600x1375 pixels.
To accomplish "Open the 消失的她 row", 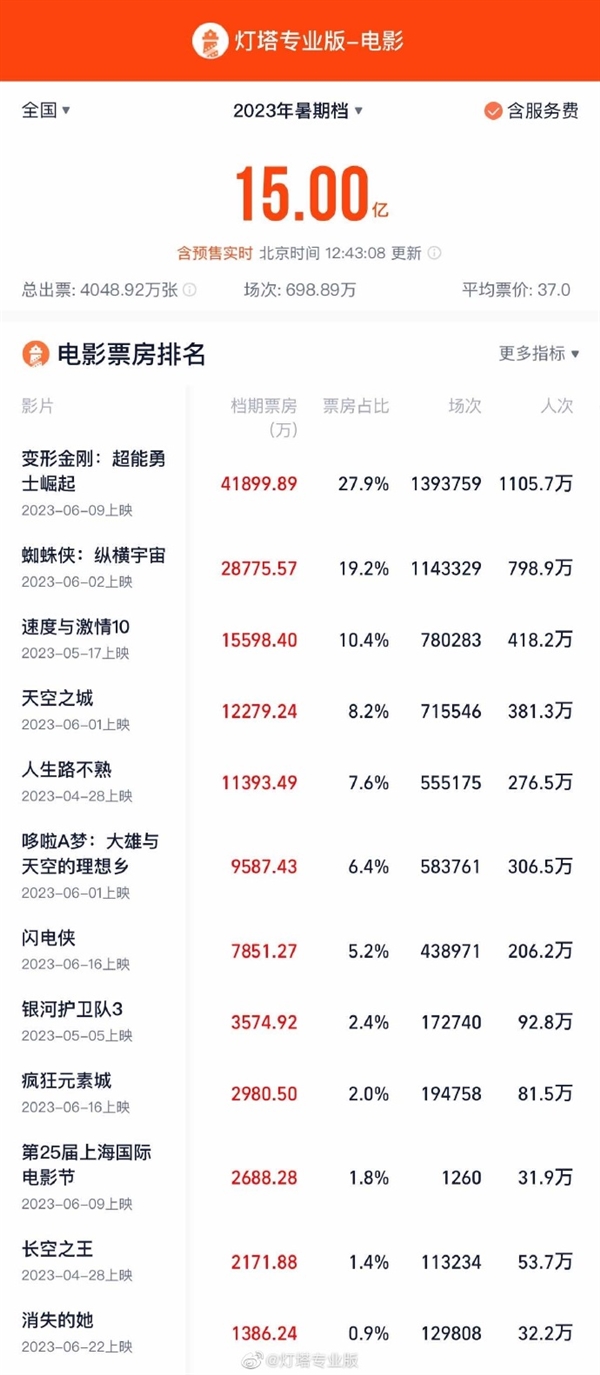I will pos(58,1320).
